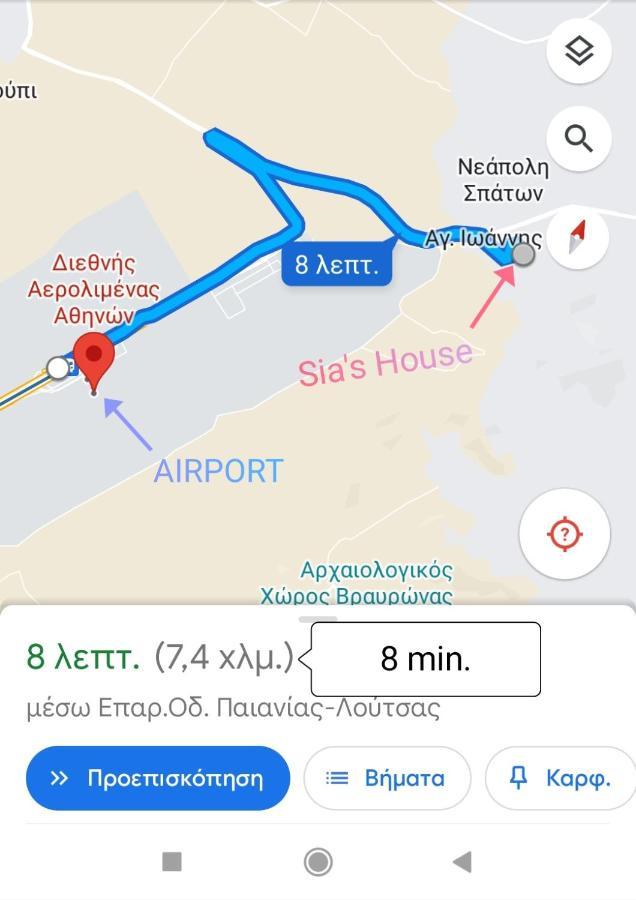The height and width of the screenshot is (900, 636).
Task: Show the Βήματα directions steps
Action: coord(387,778)
